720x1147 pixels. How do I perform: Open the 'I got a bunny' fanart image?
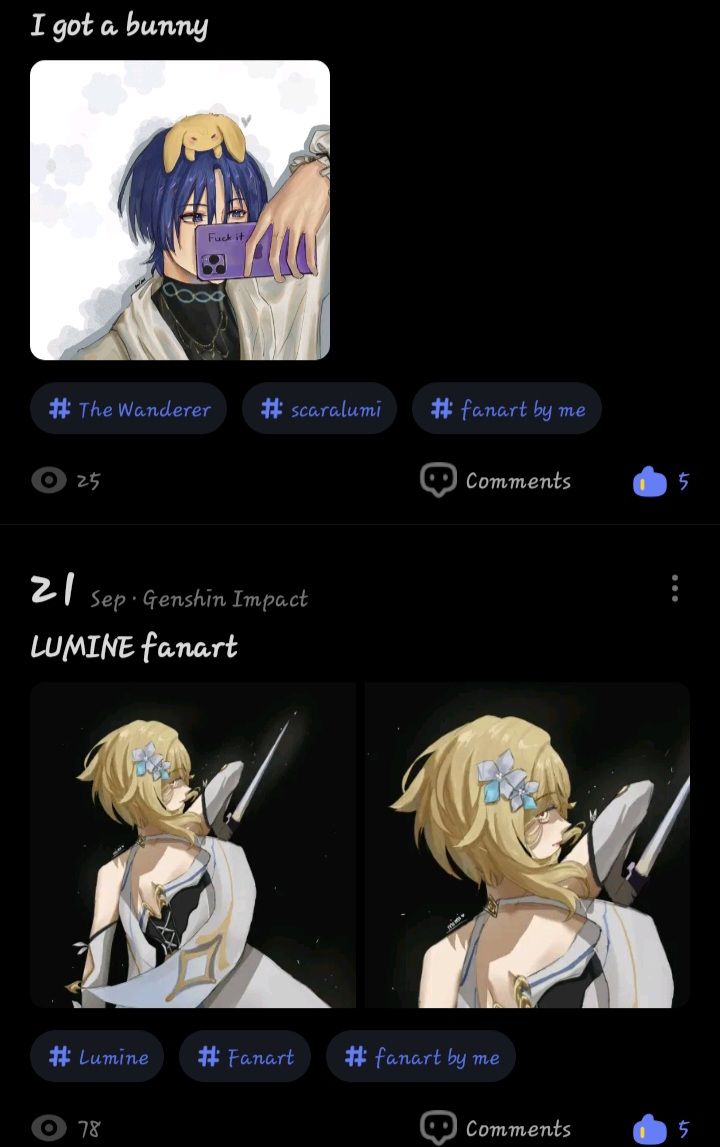180,210
